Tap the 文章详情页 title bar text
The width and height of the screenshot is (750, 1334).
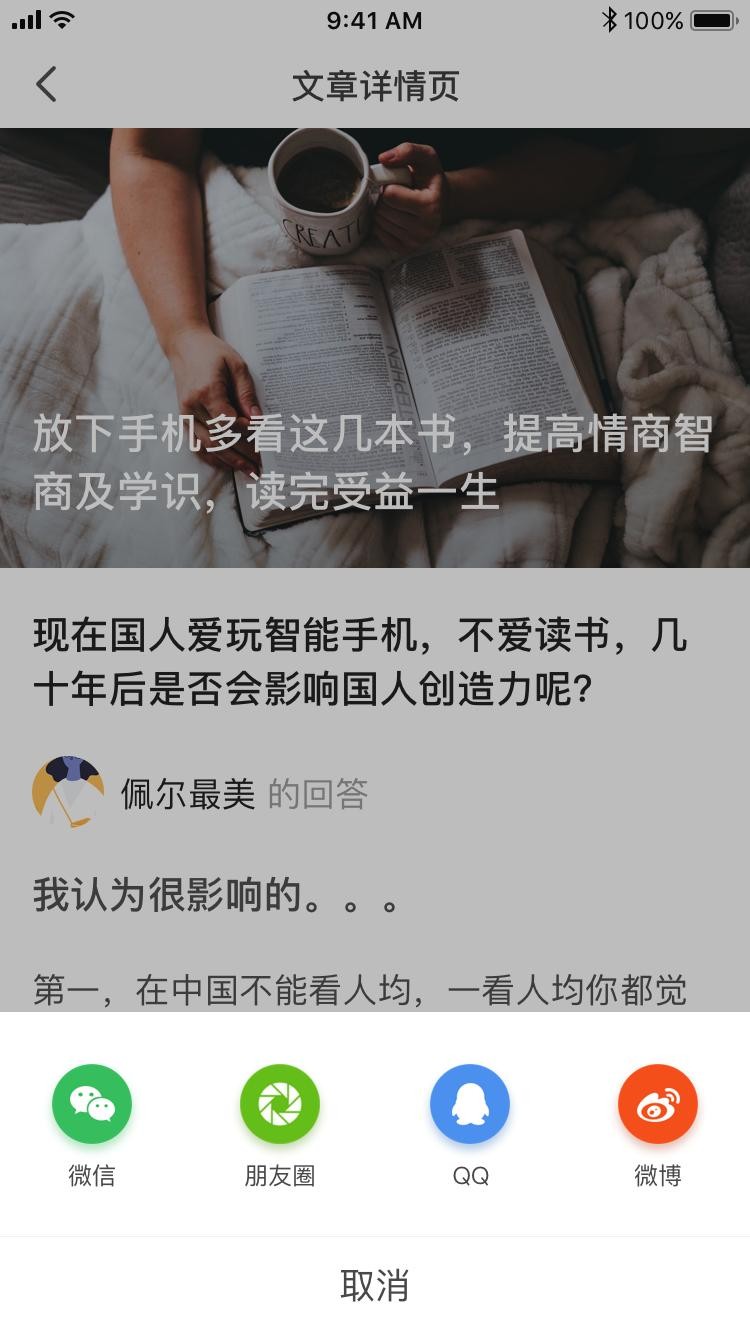(x=375, y=87)
